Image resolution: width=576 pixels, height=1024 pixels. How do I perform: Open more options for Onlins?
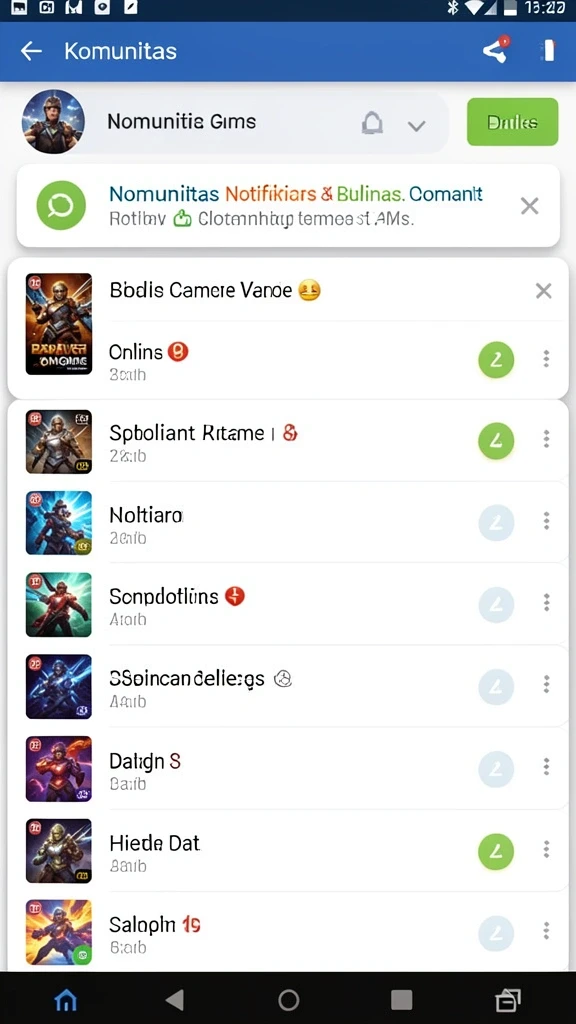(x=546, y=359)
